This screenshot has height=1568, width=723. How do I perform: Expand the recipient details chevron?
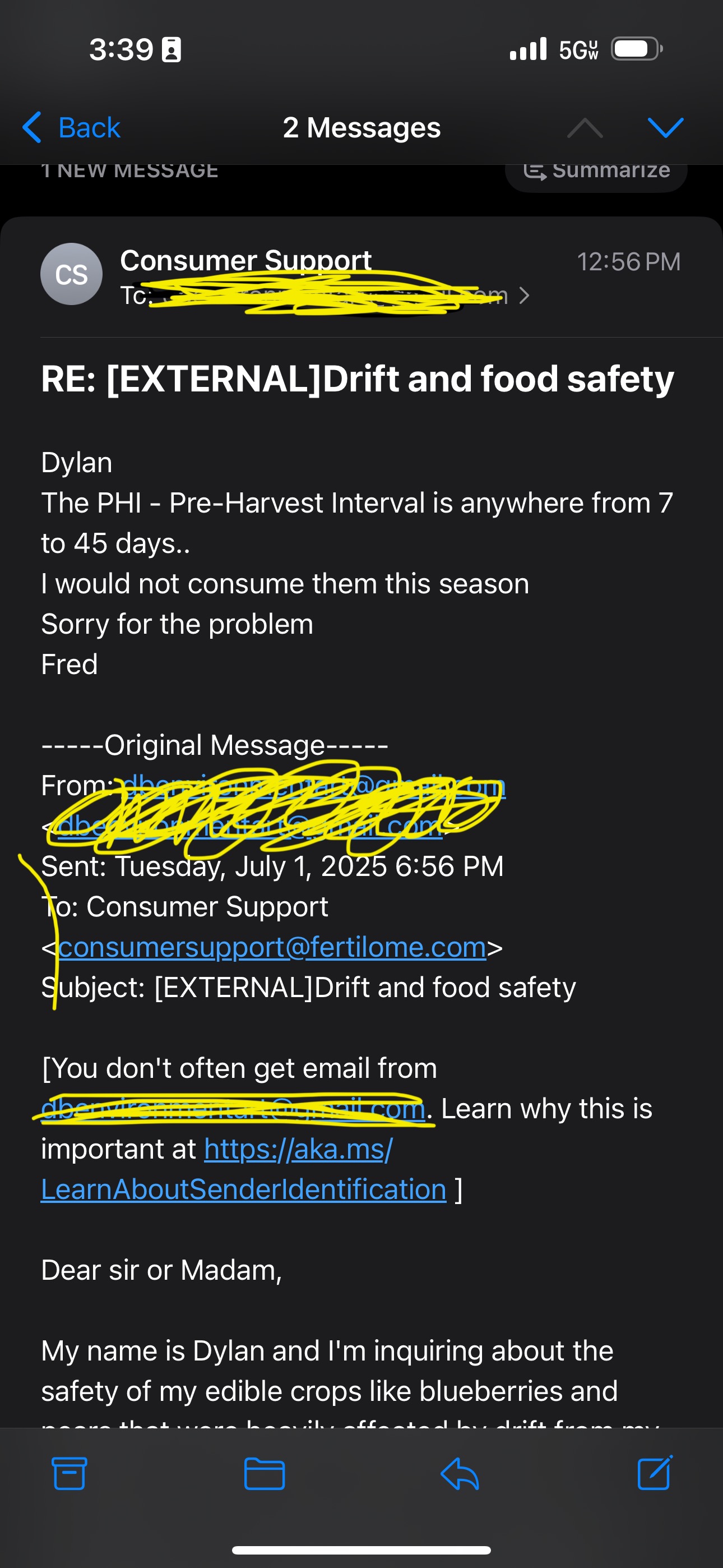click(x=524, y=296)
